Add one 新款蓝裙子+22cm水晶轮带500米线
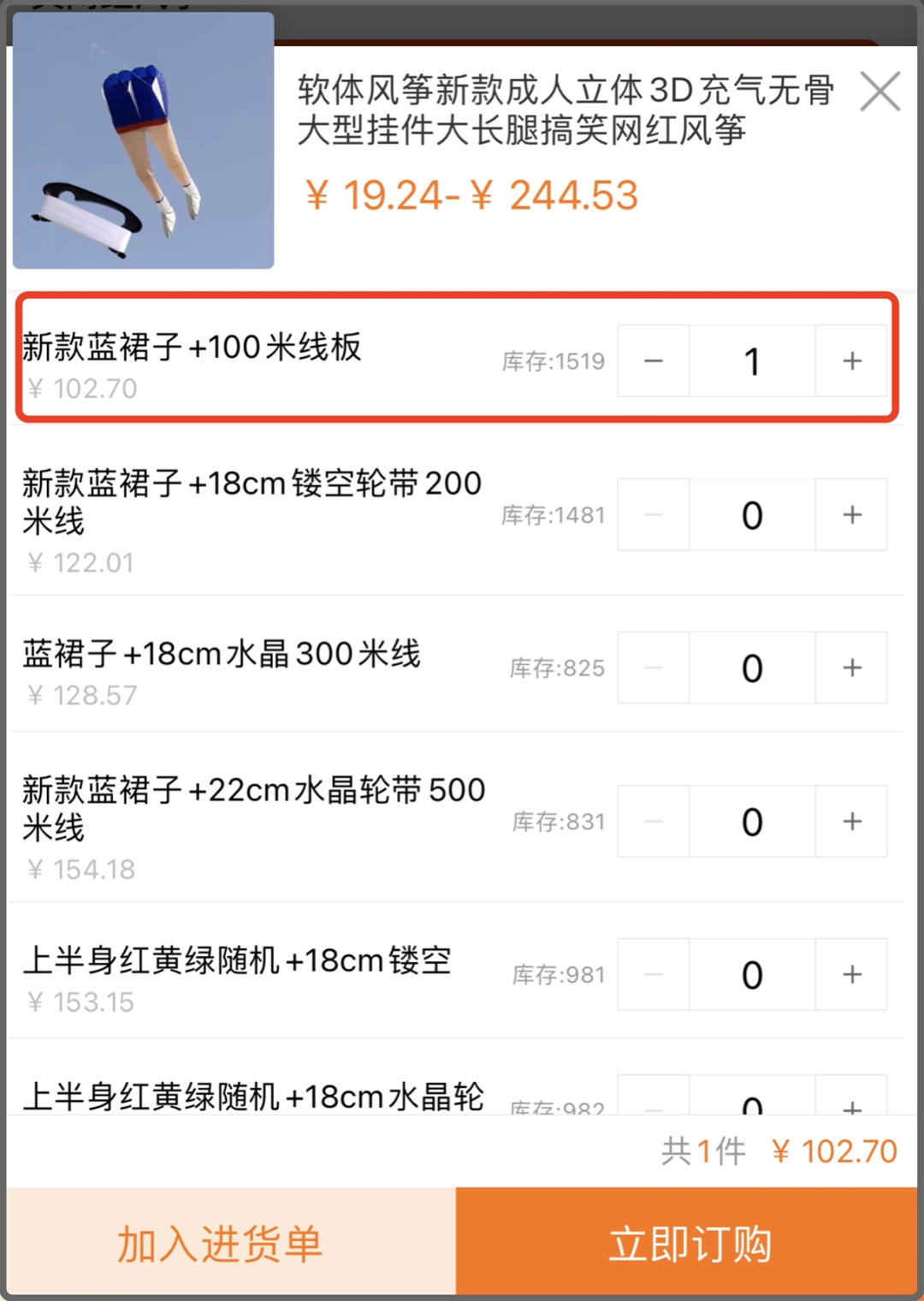 point(851,822)
